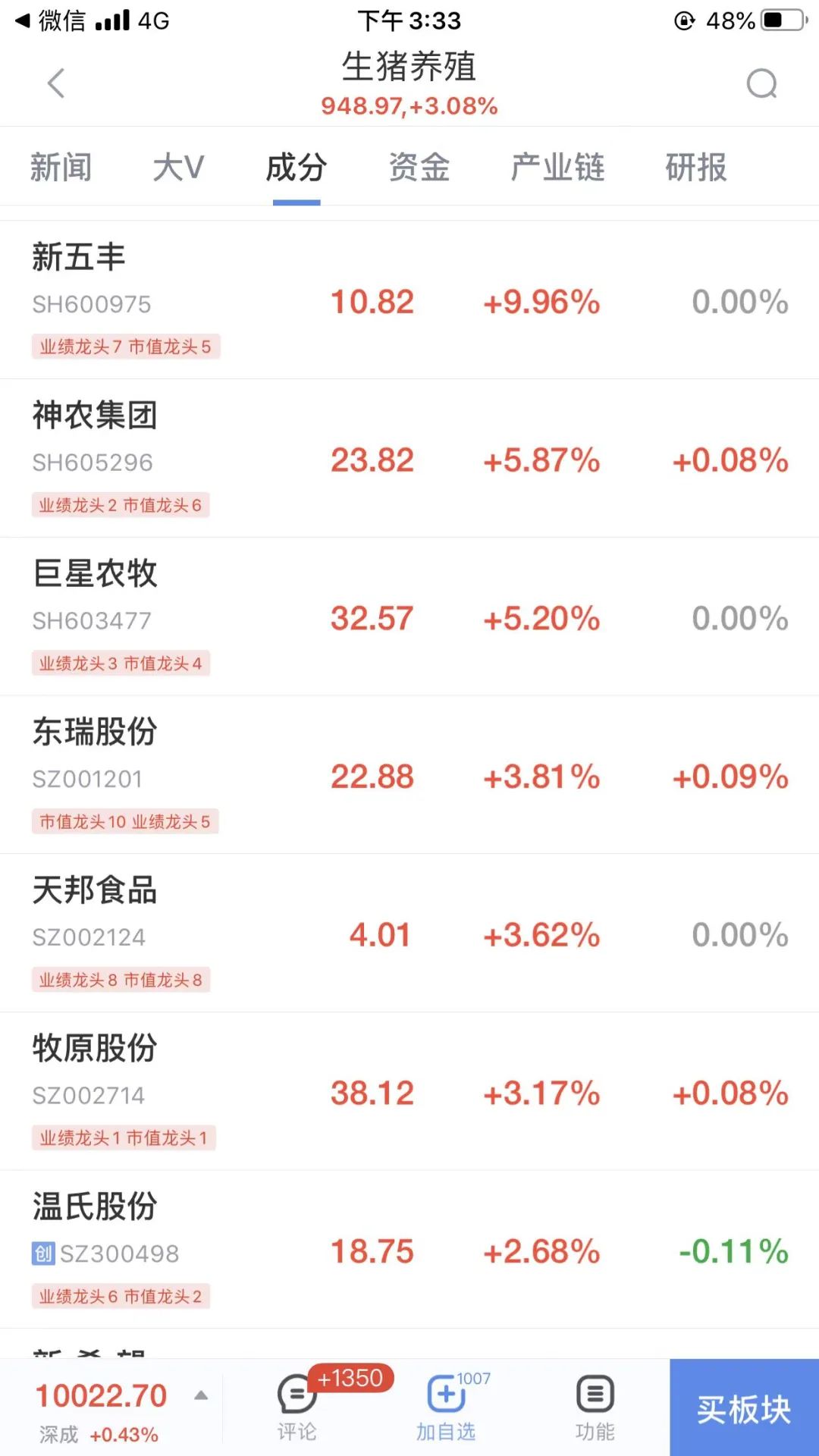Screen dimensions: 819x1456
Task: Switch to the 大V tab
Action: 179,167
